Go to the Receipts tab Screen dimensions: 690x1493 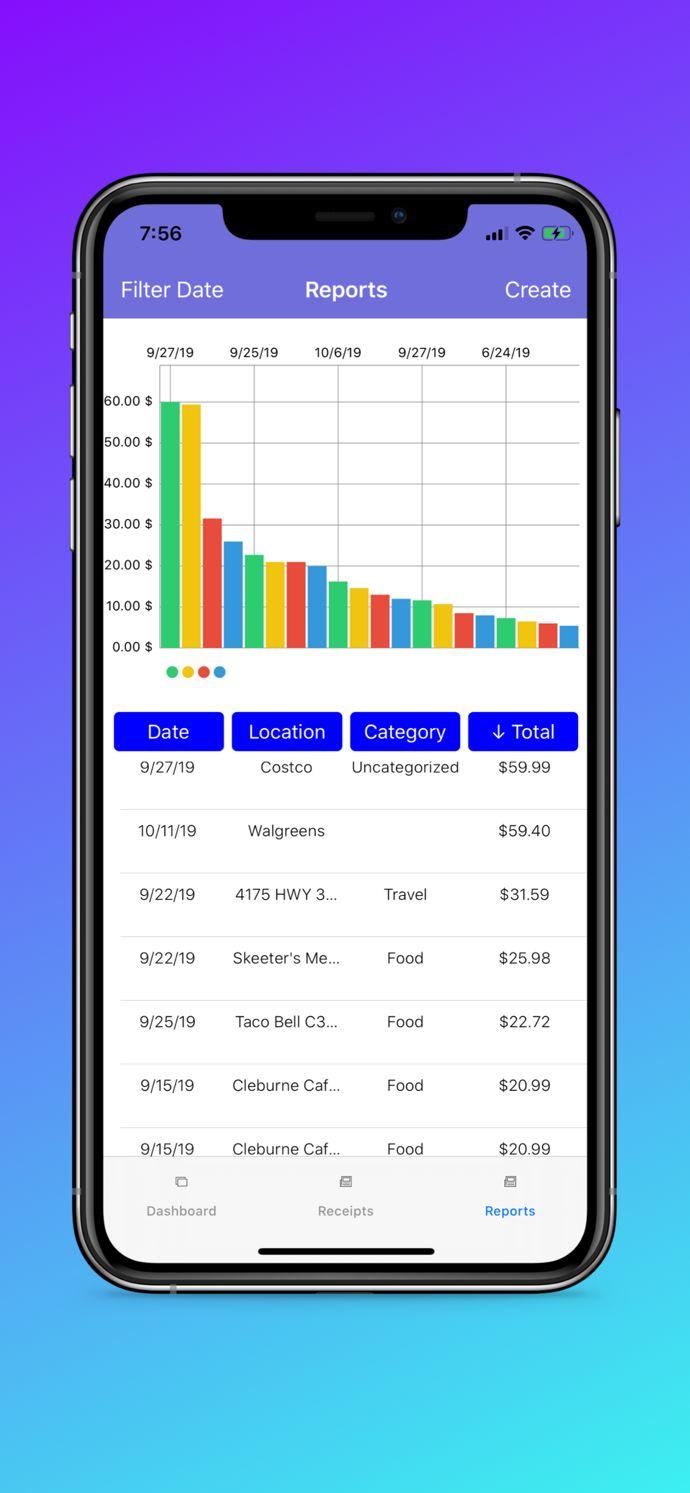click(345, 1197)
